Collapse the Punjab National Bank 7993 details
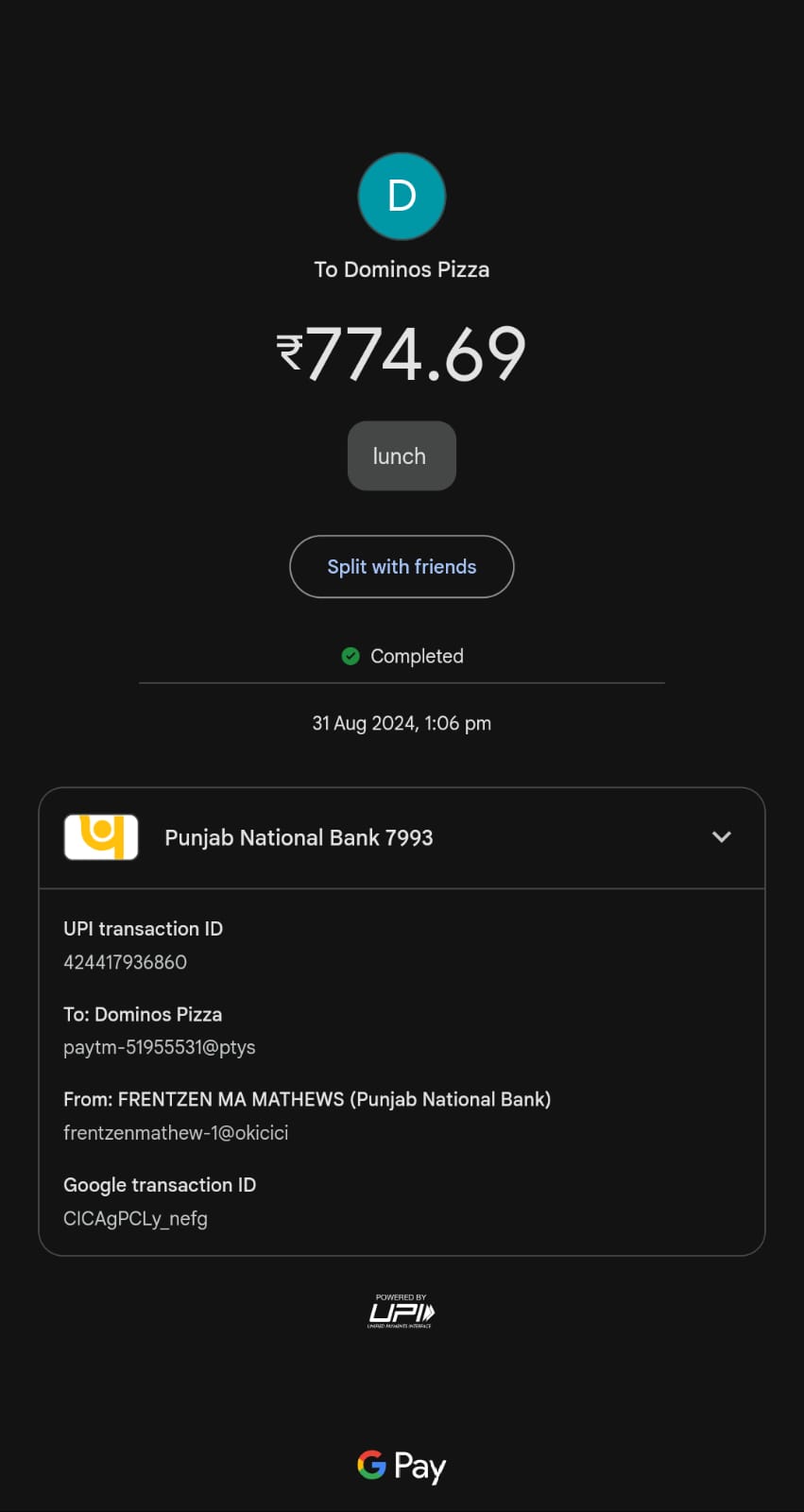804x1512 pixels. [x=721, y=837]
